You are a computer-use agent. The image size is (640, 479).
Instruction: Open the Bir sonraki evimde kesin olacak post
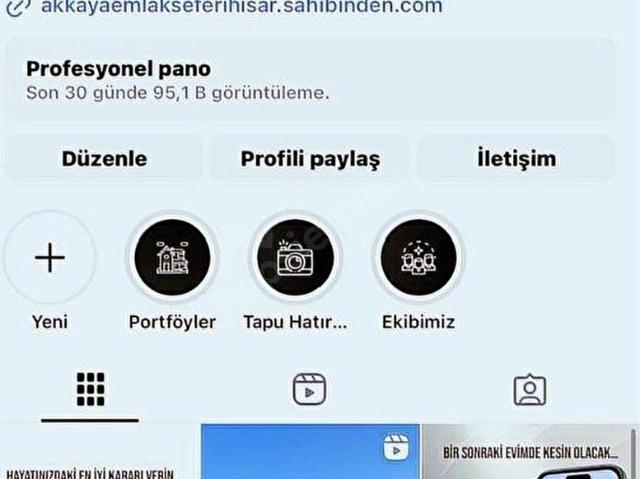[528, 454]
